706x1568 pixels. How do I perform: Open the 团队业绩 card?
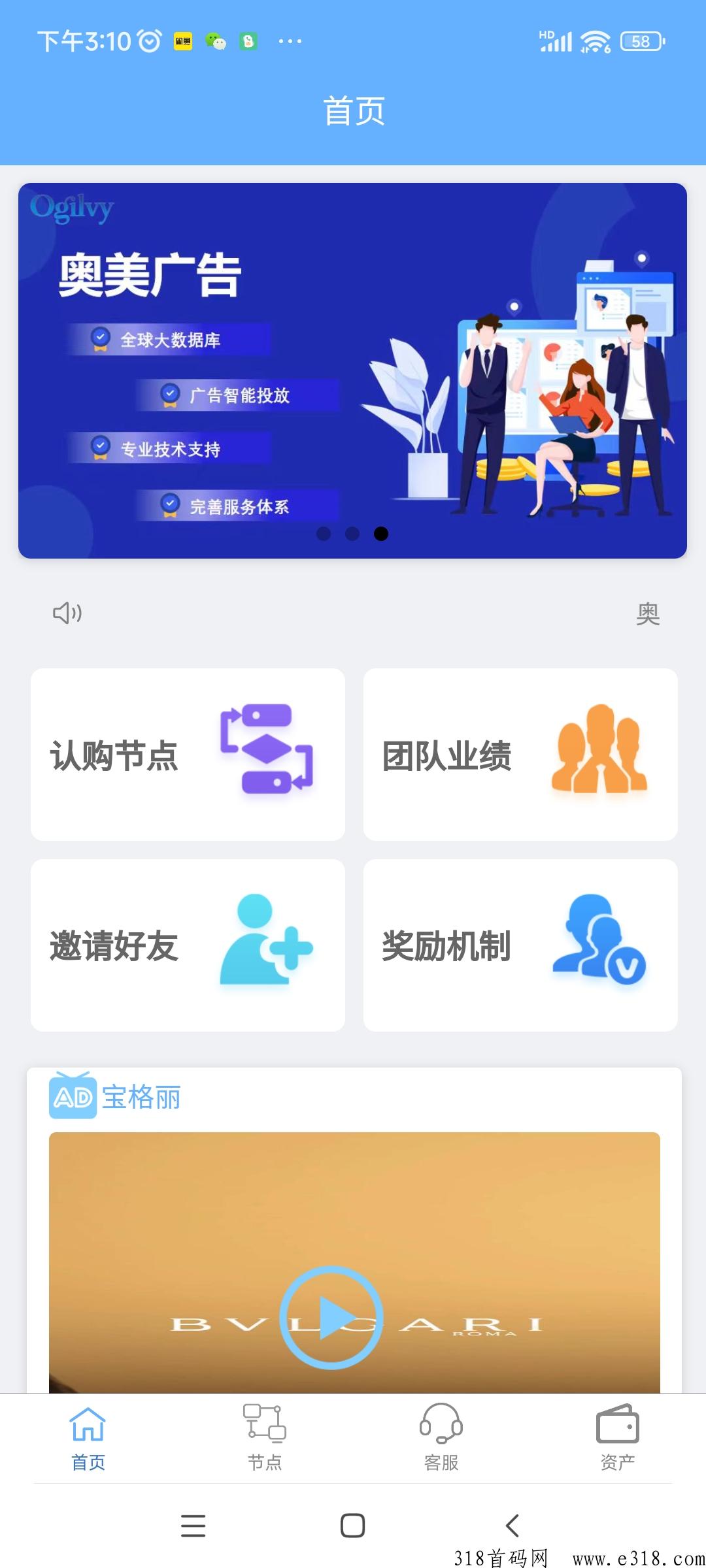tap(520, 754)
